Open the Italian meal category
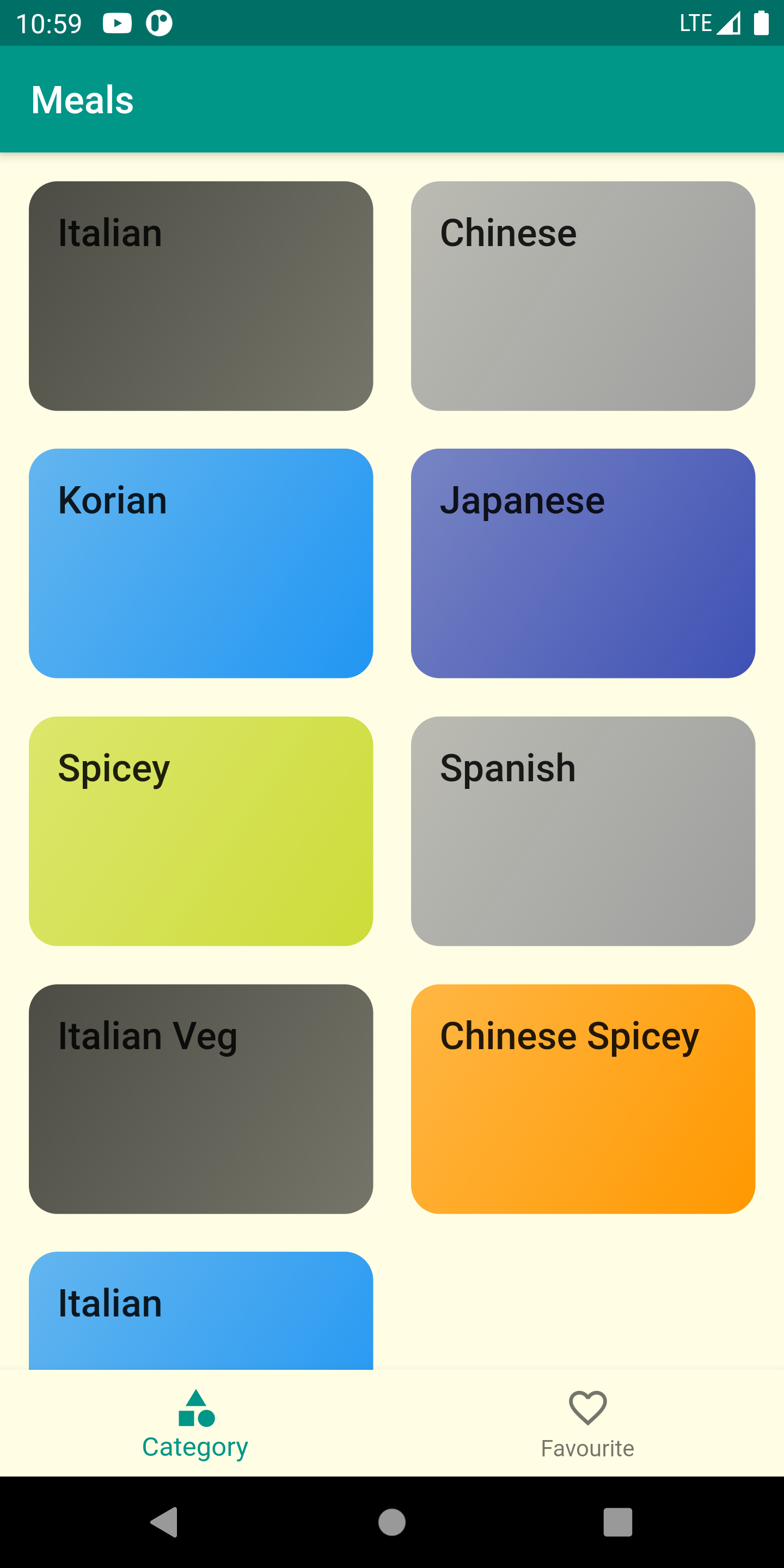 point(200,296)
